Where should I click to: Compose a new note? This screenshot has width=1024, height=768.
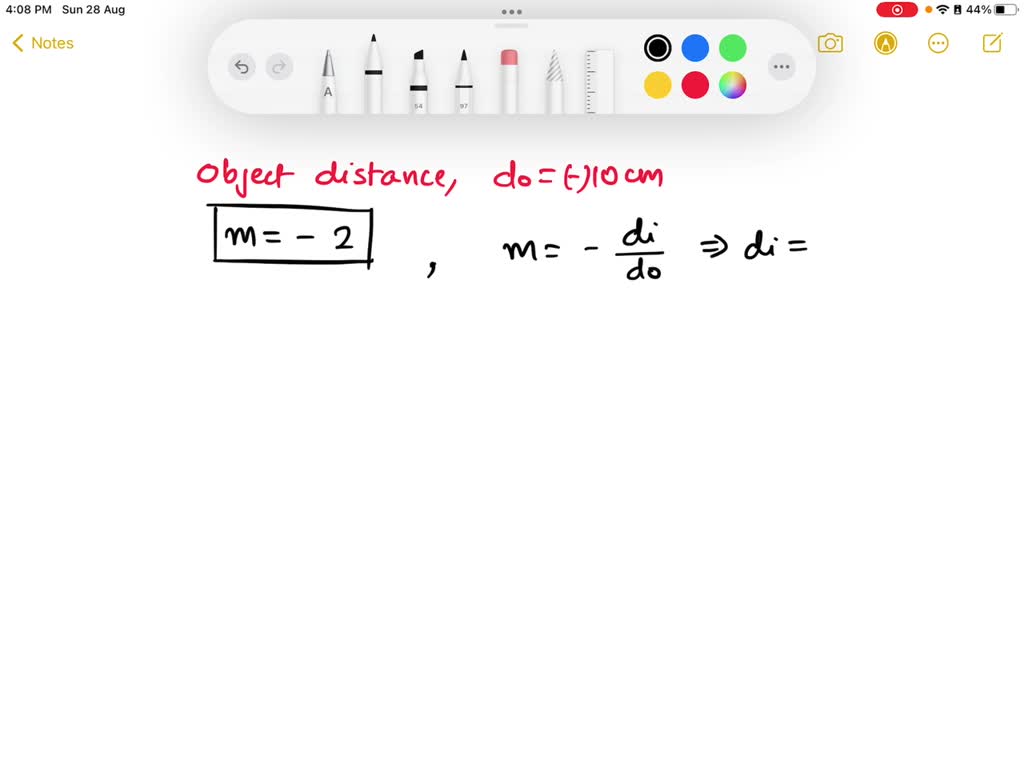click(x=992, y=43)
